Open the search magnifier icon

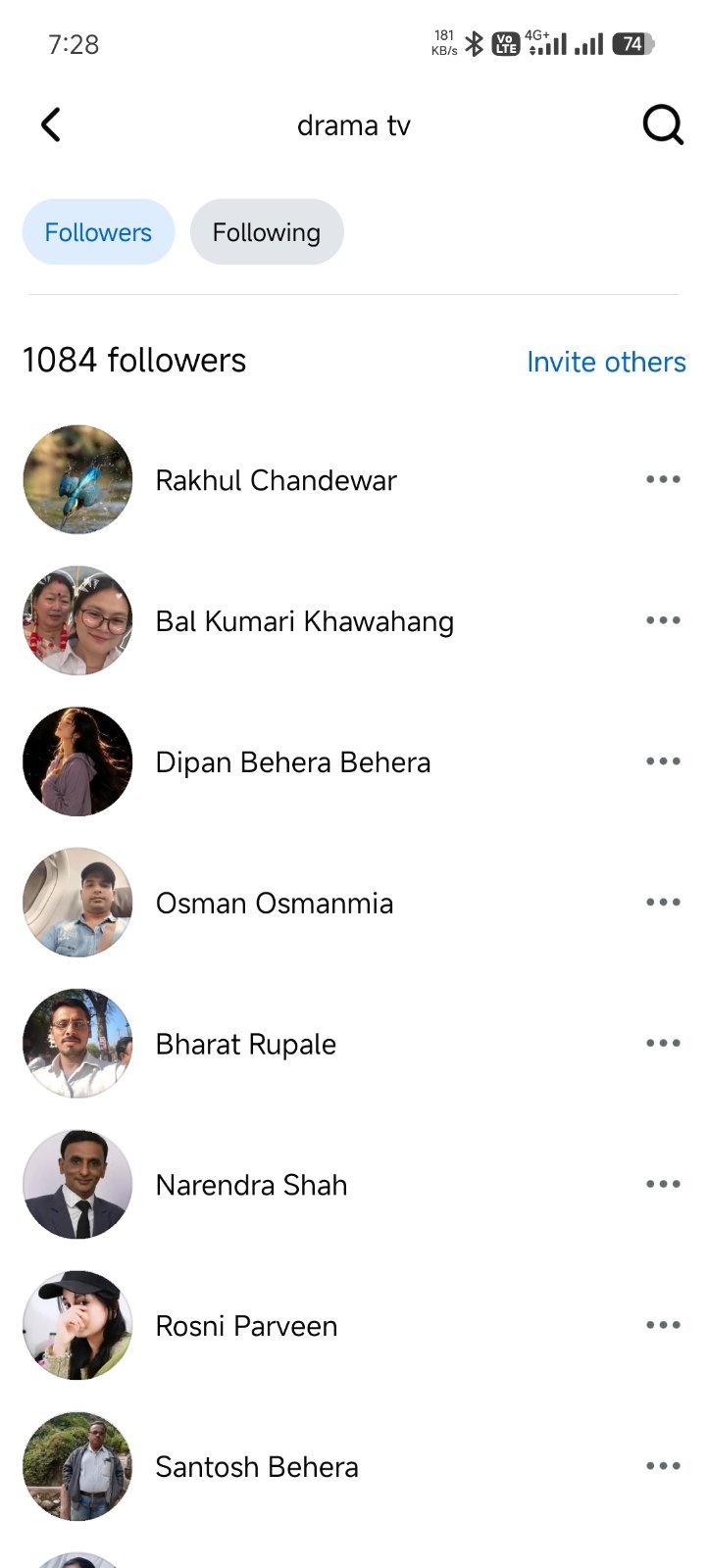click(x=663, y=125)
